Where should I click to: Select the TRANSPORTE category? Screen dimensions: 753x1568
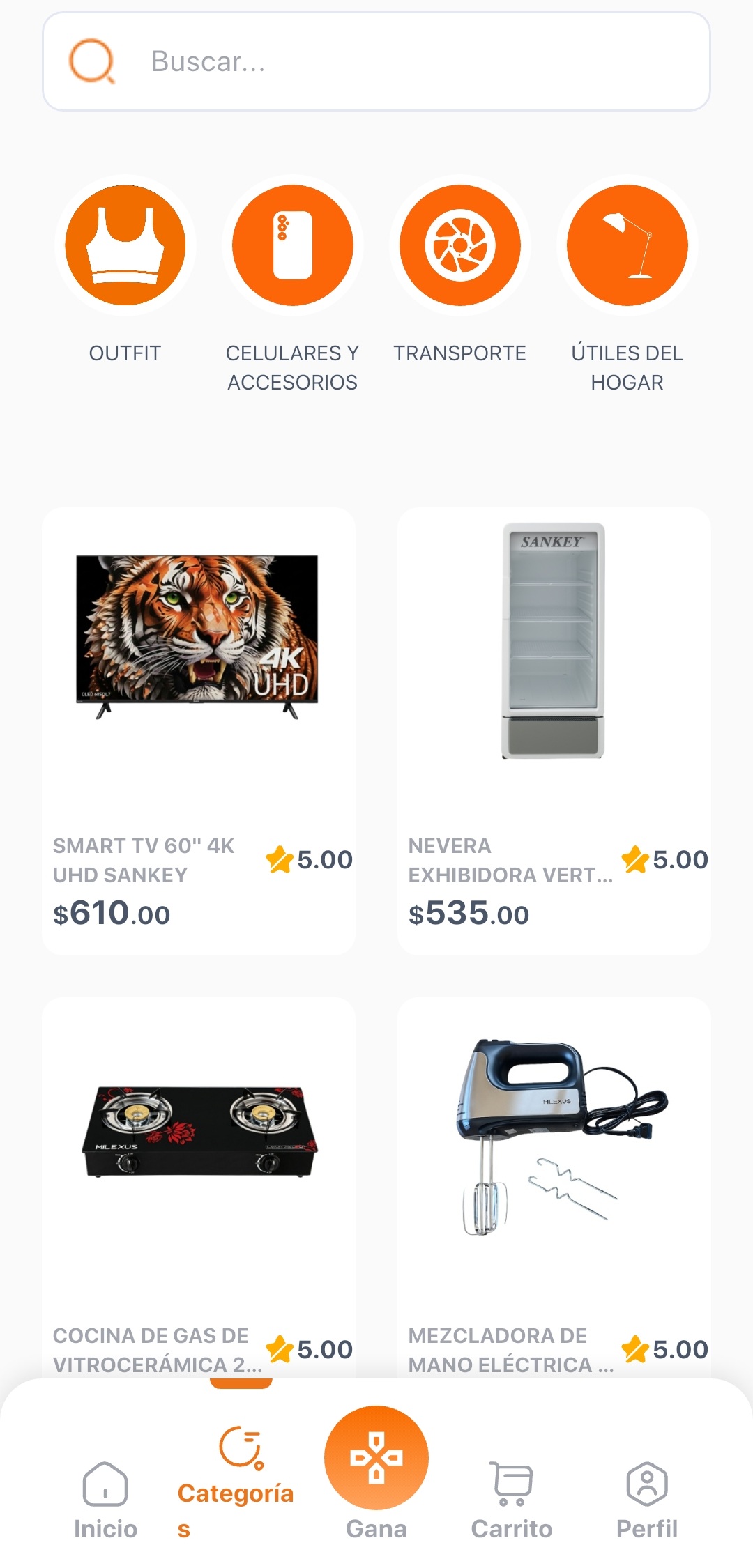pos(460,245)
